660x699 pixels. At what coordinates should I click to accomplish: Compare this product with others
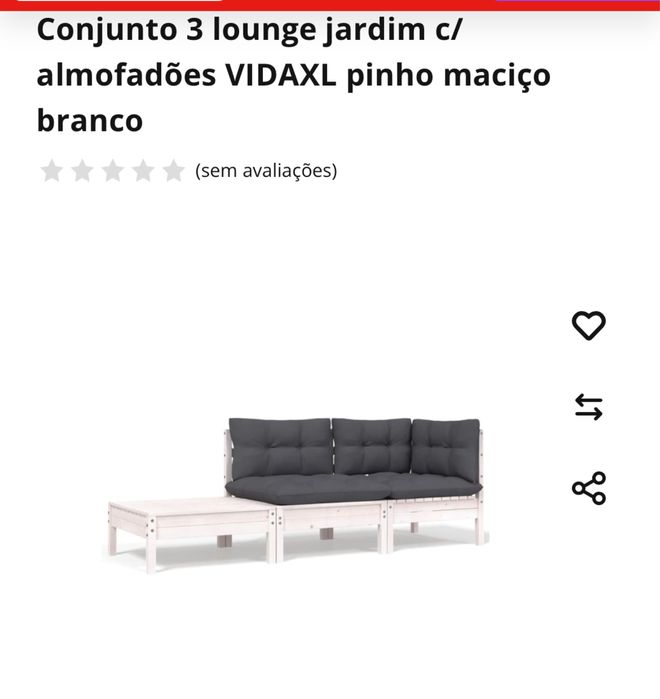(588, 407)
